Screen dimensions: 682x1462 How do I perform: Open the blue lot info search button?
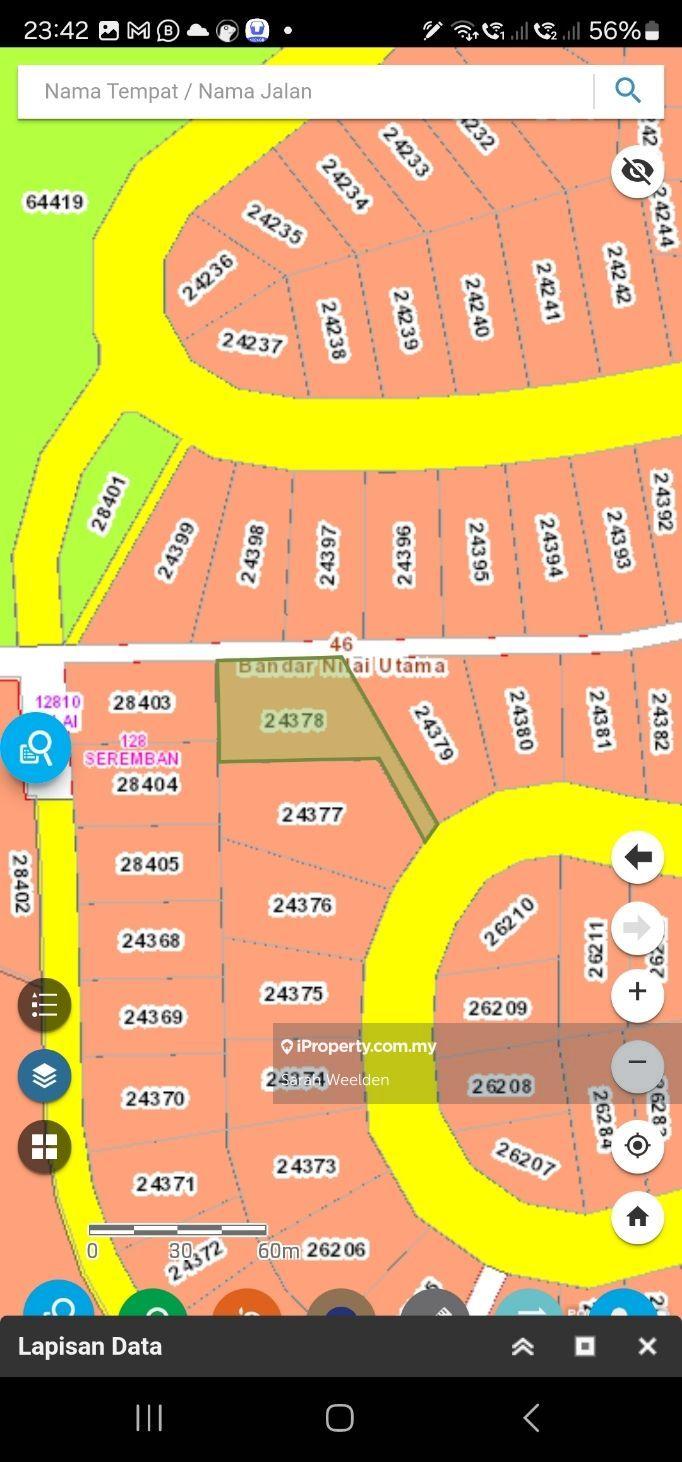point(36,747)
